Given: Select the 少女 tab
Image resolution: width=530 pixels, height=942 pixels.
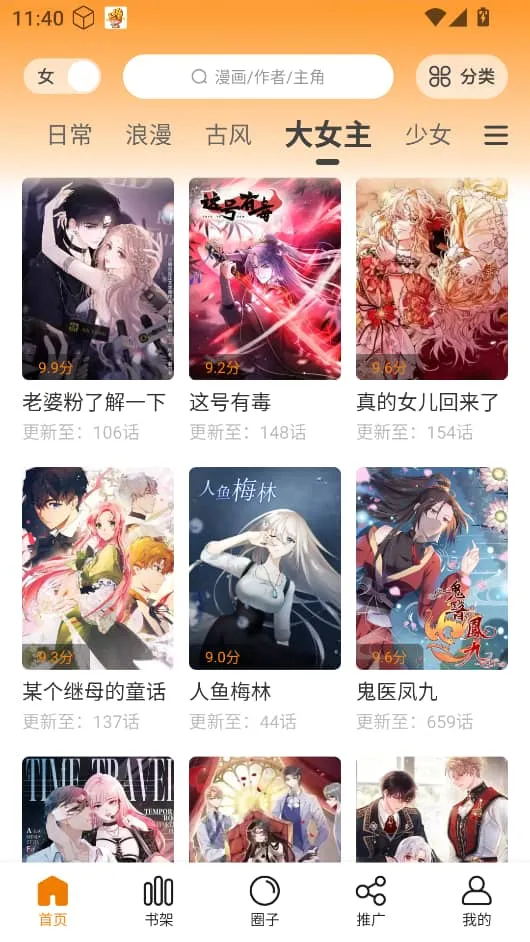Looking at the screenshot, I should coord(428,135).
